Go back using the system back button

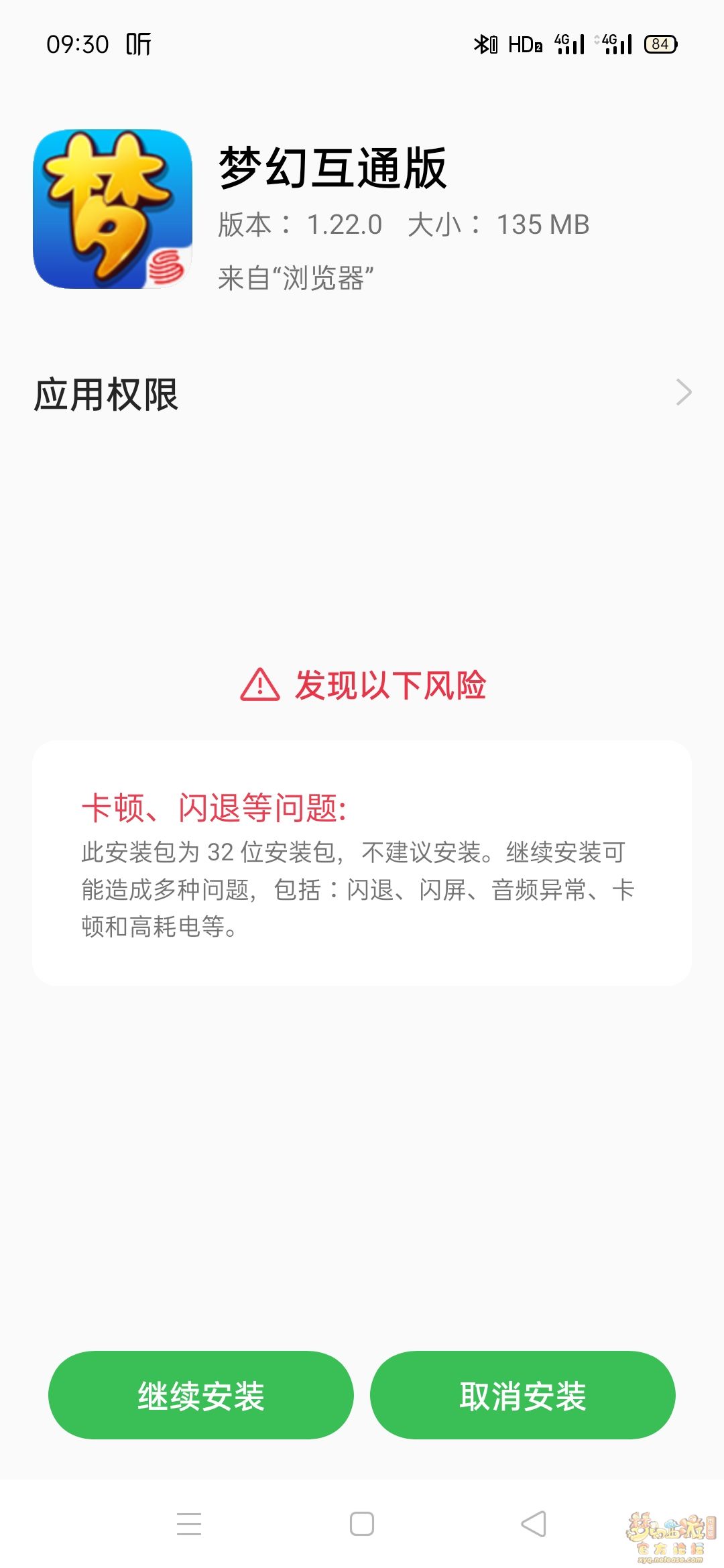534,1524
